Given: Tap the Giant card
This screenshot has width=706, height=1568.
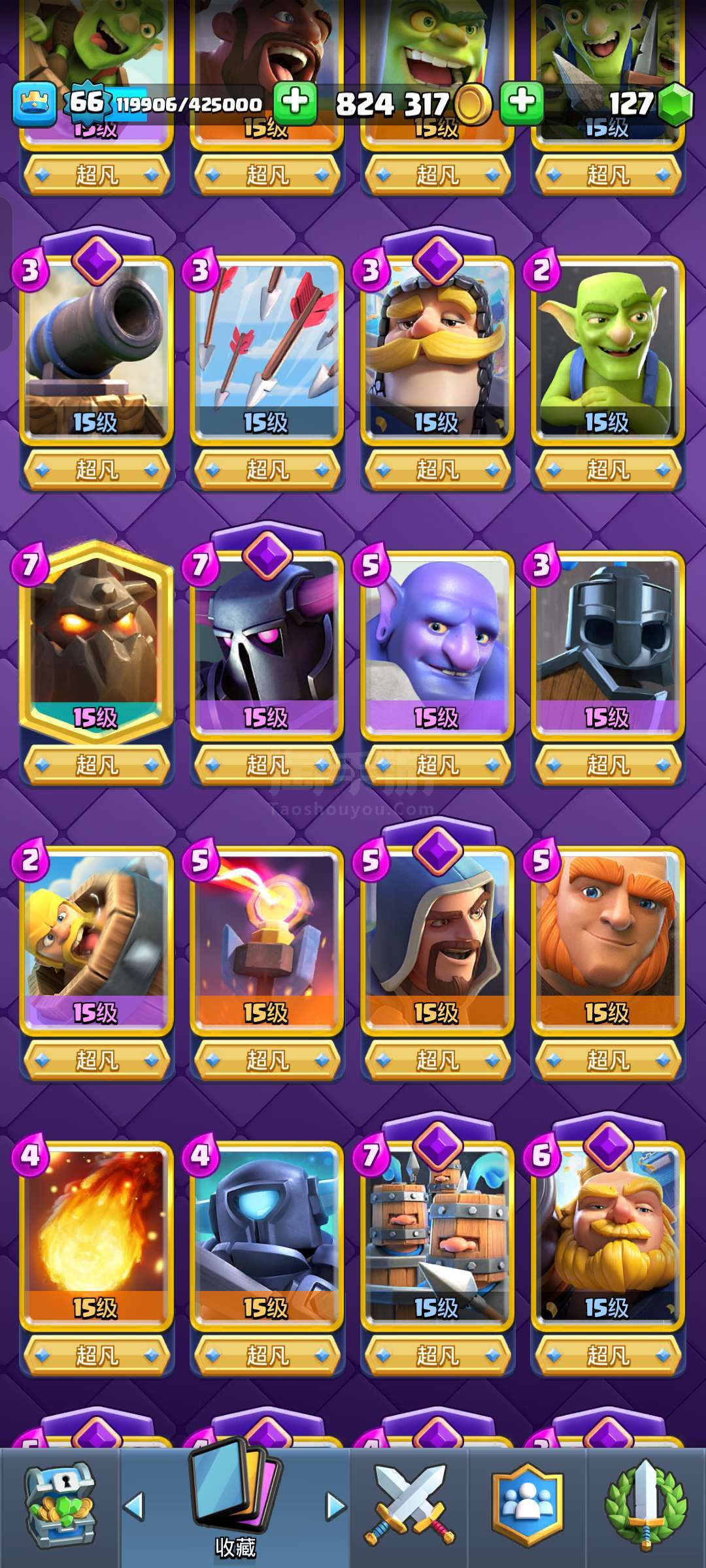Looking at the screenshot, I should (608, 941).
